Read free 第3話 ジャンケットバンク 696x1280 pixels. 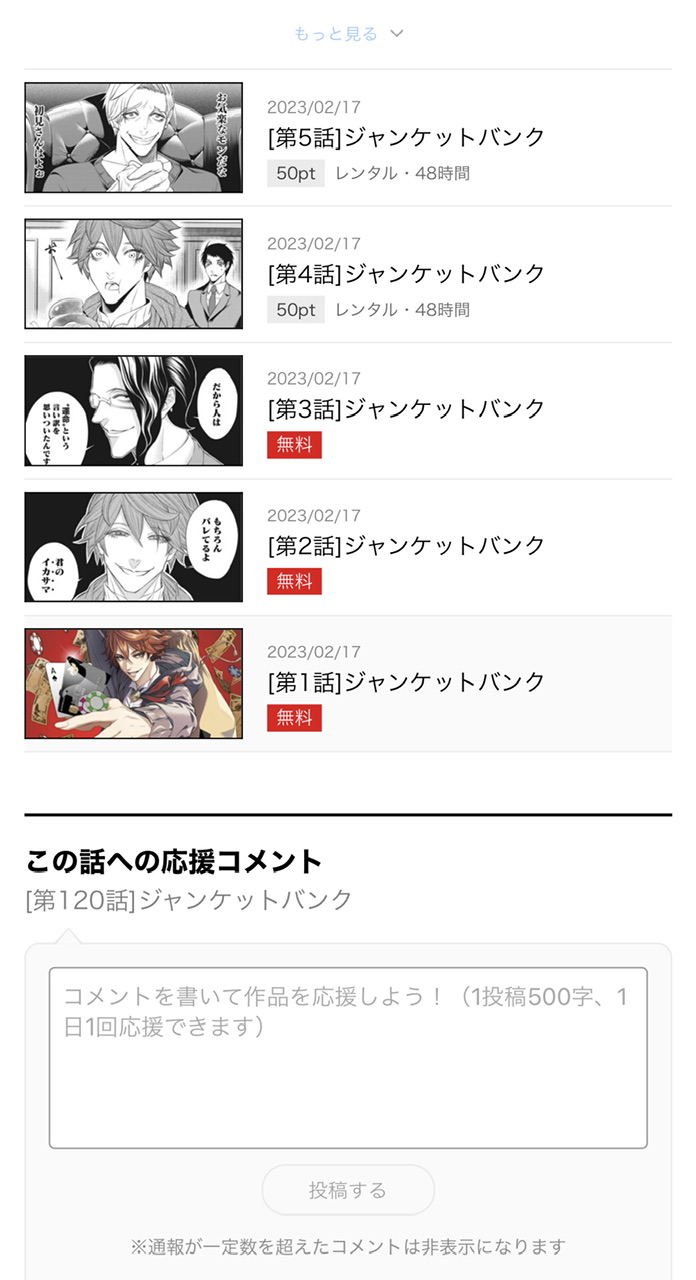pos(348,411)
